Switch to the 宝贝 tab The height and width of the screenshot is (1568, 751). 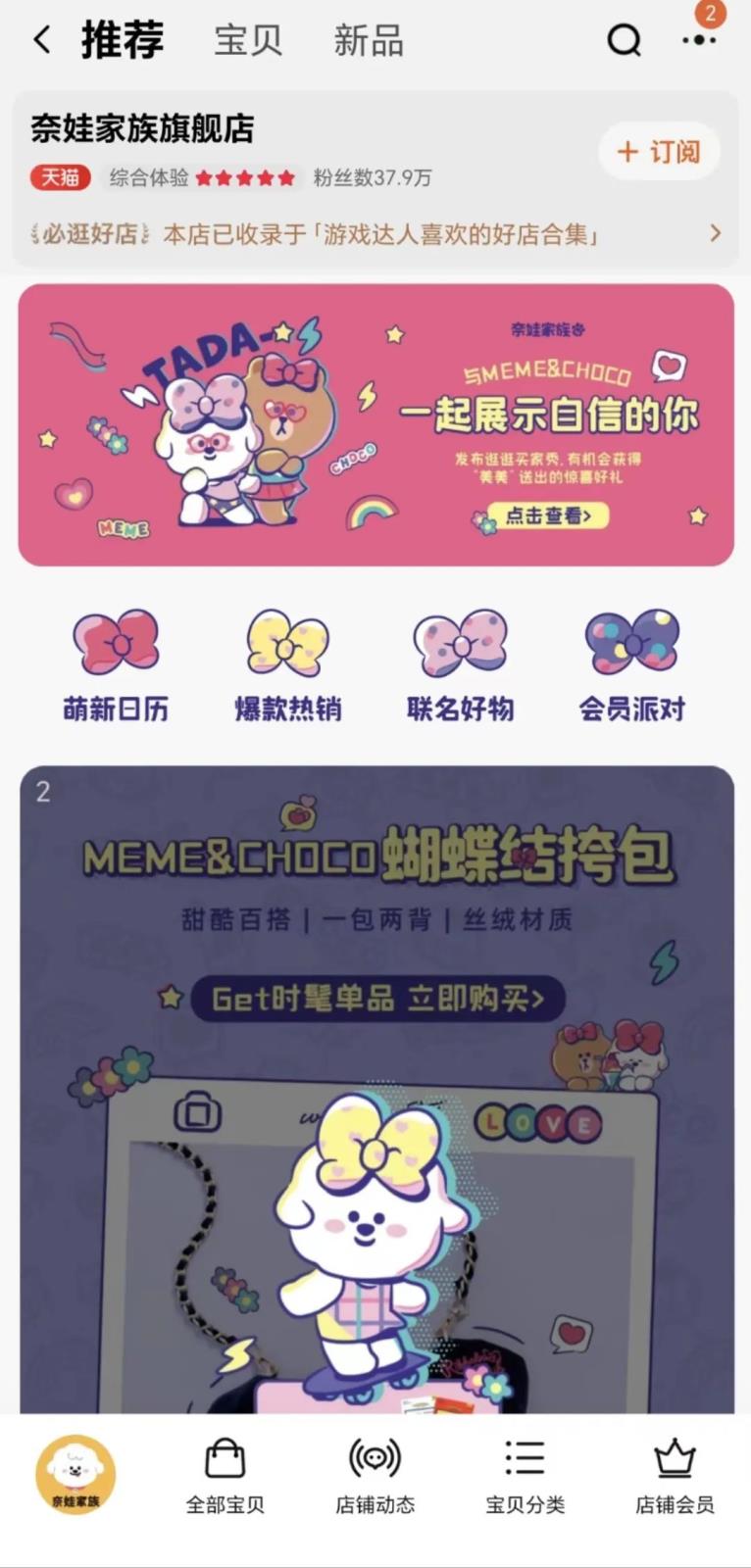coord(248,41)
